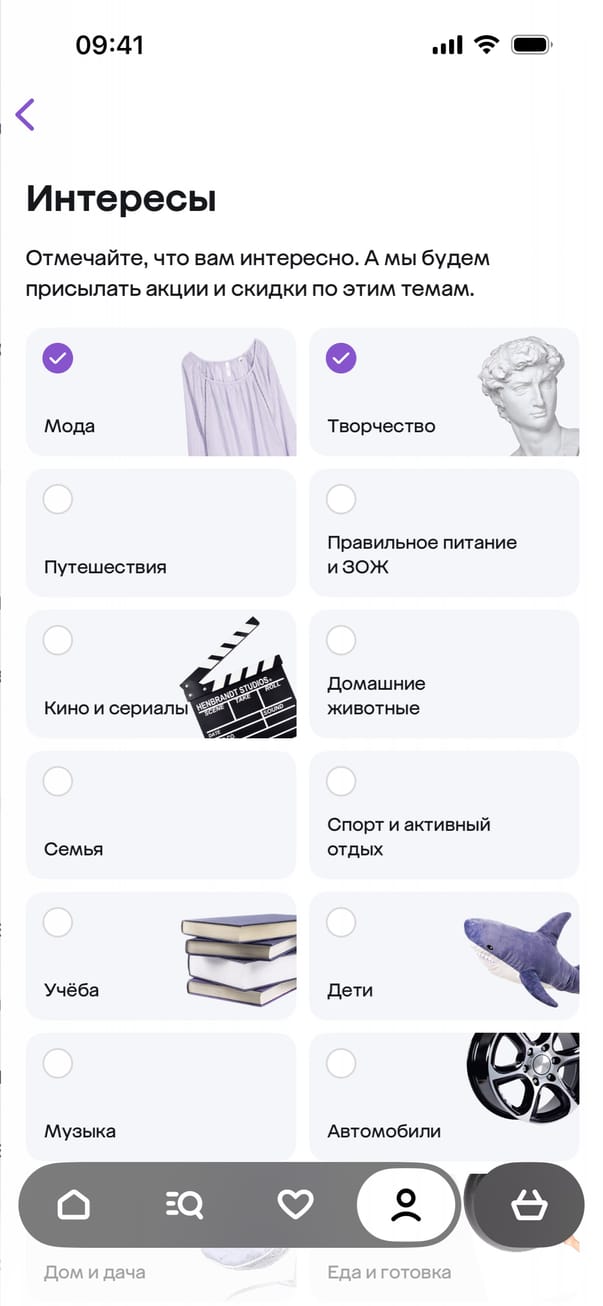The height and width of the screenshot is (1306, 603).
Task: Uncheck the Мода interest
Action: tap(58, 358)
